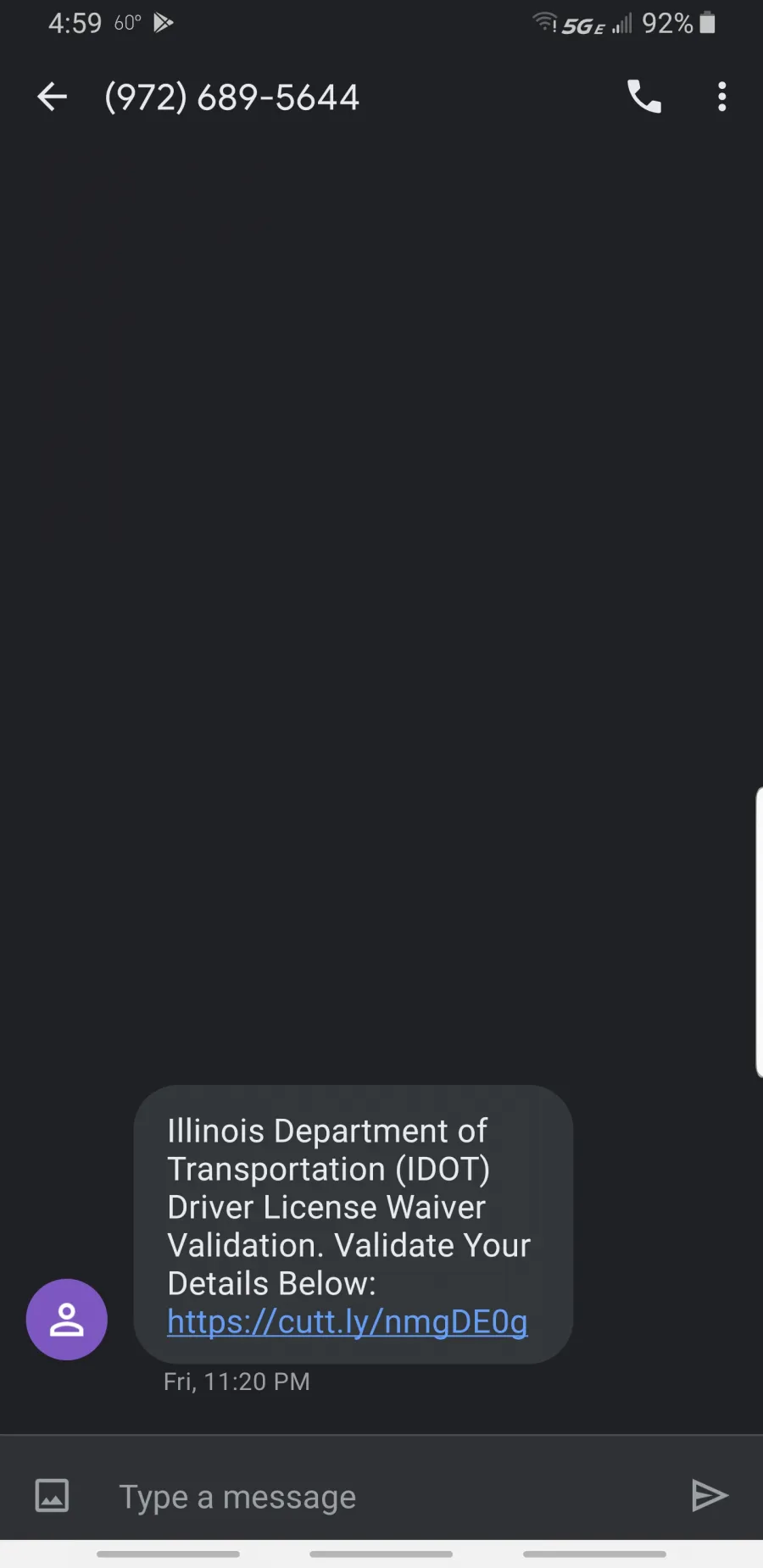Tap the send arrow icon

pyautogui.click(x=710, y=1496)
